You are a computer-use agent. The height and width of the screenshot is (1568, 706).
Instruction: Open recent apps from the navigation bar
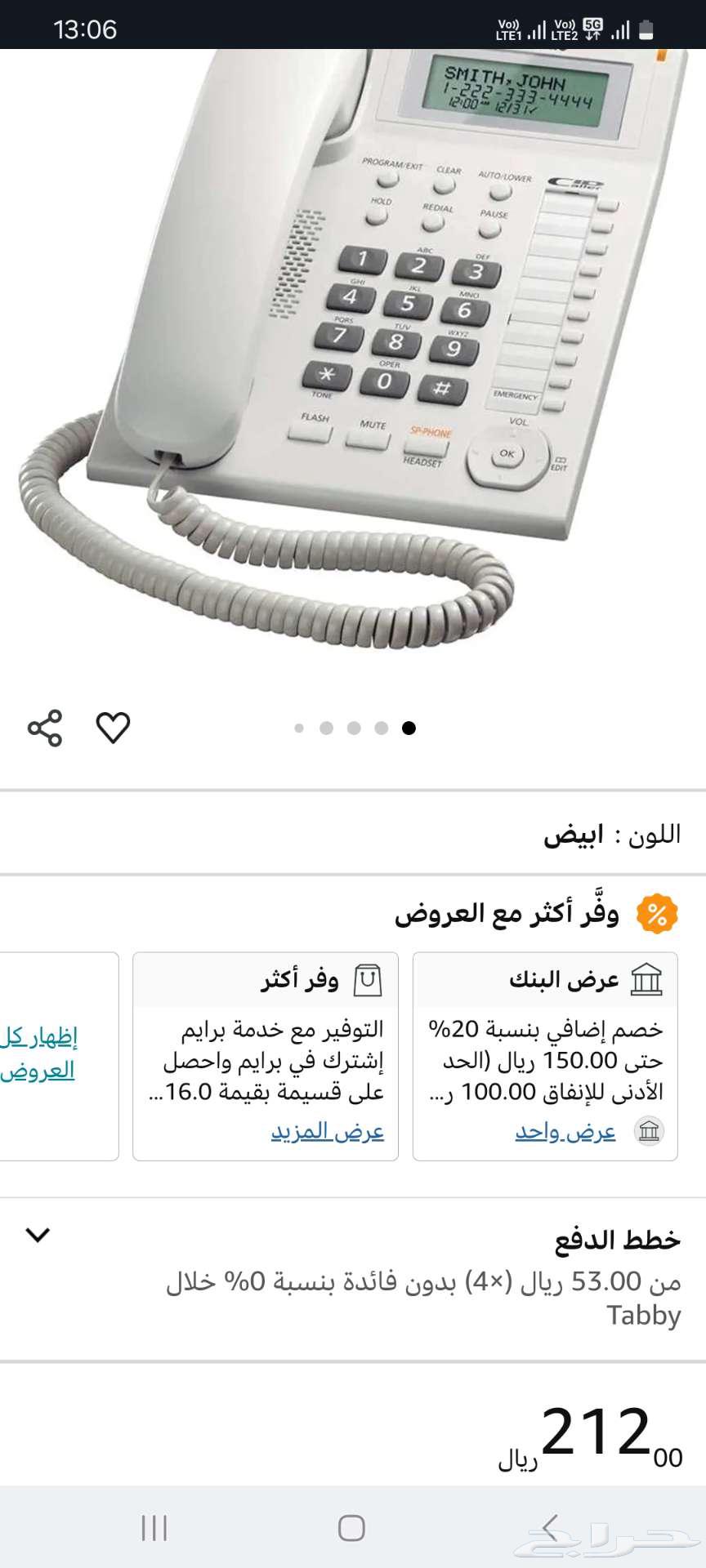pos(154,1527)
